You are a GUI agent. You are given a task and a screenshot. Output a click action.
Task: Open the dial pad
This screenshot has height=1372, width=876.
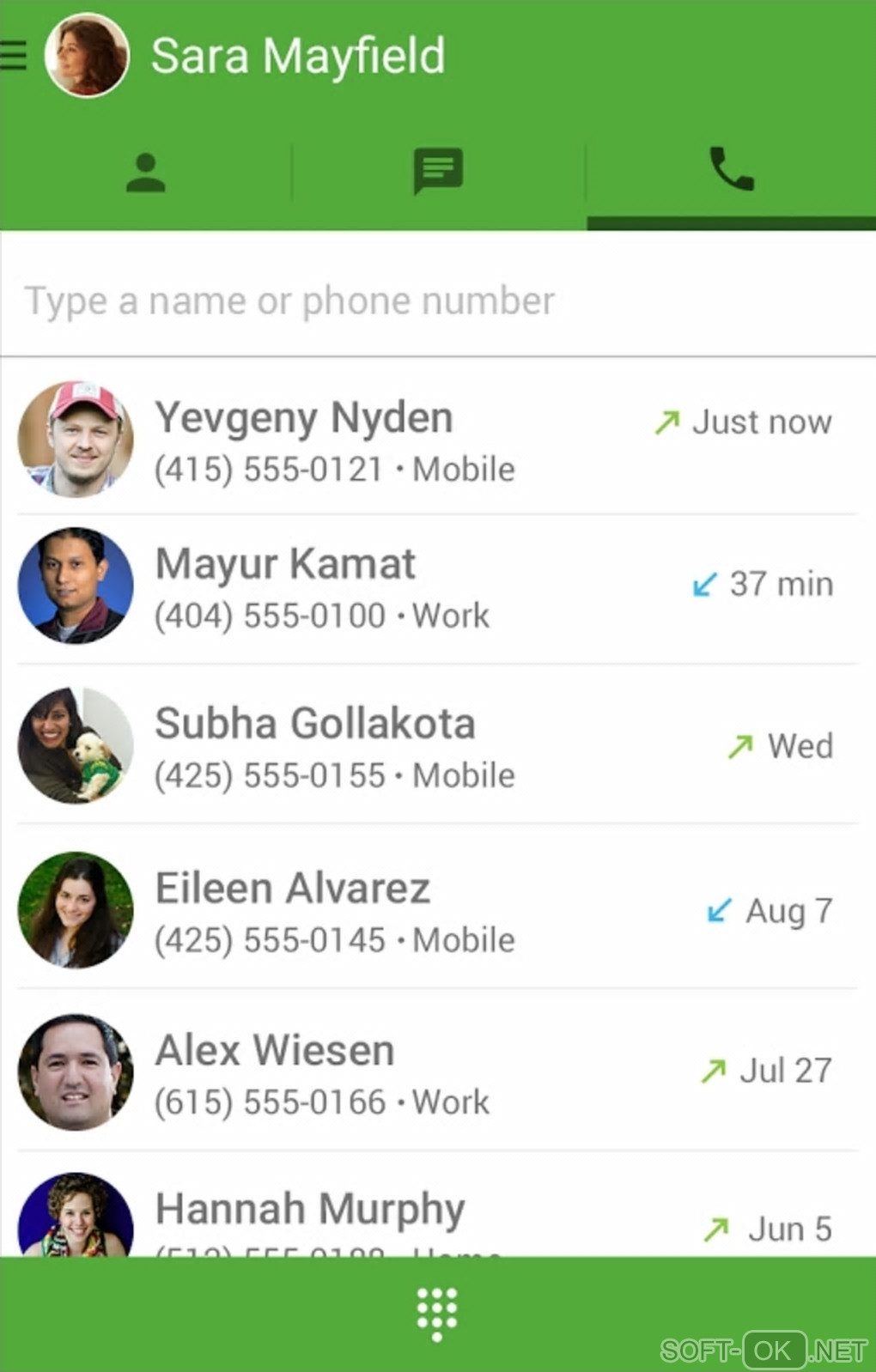point(437,1314)
